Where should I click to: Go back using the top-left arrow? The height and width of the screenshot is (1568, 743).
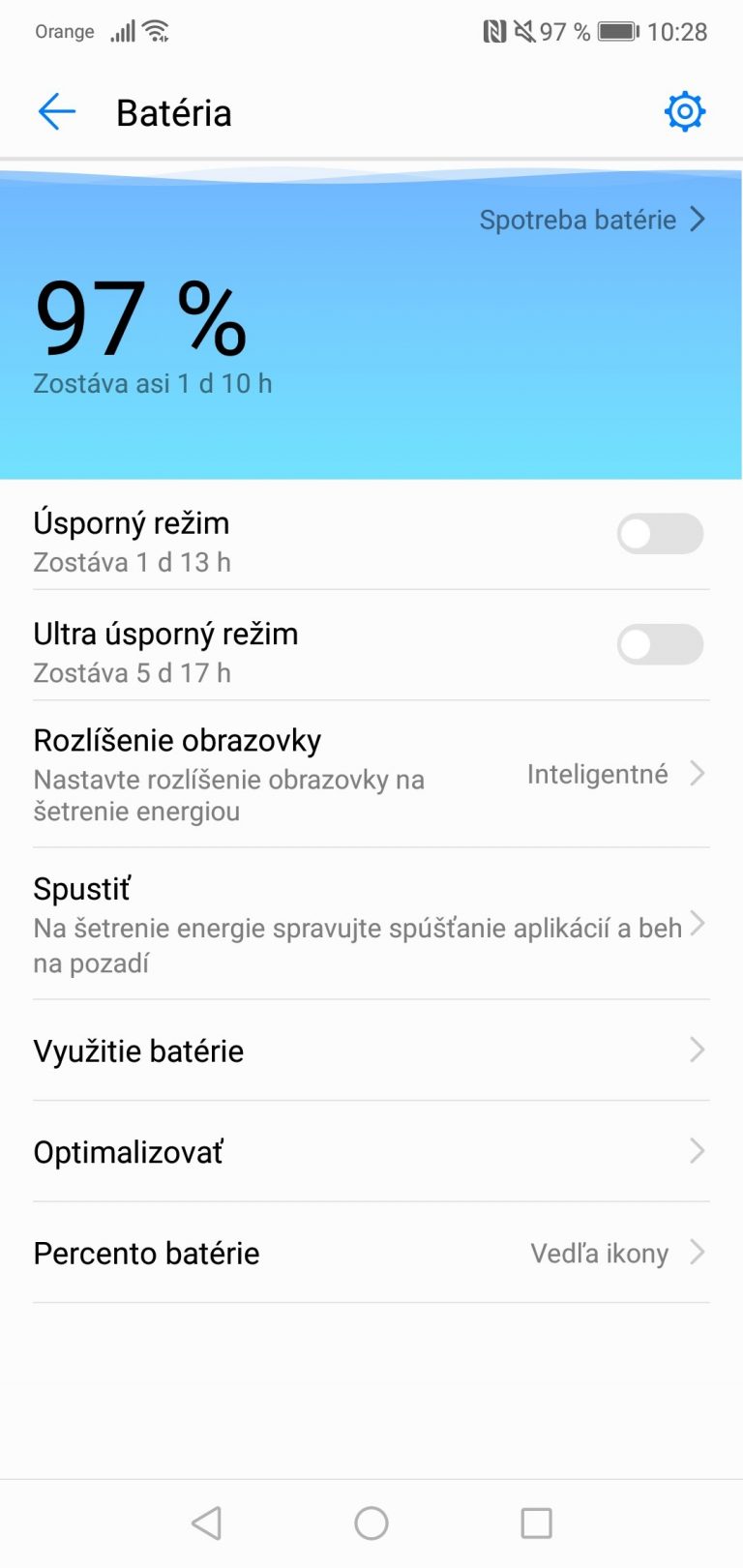click(56, 112)
